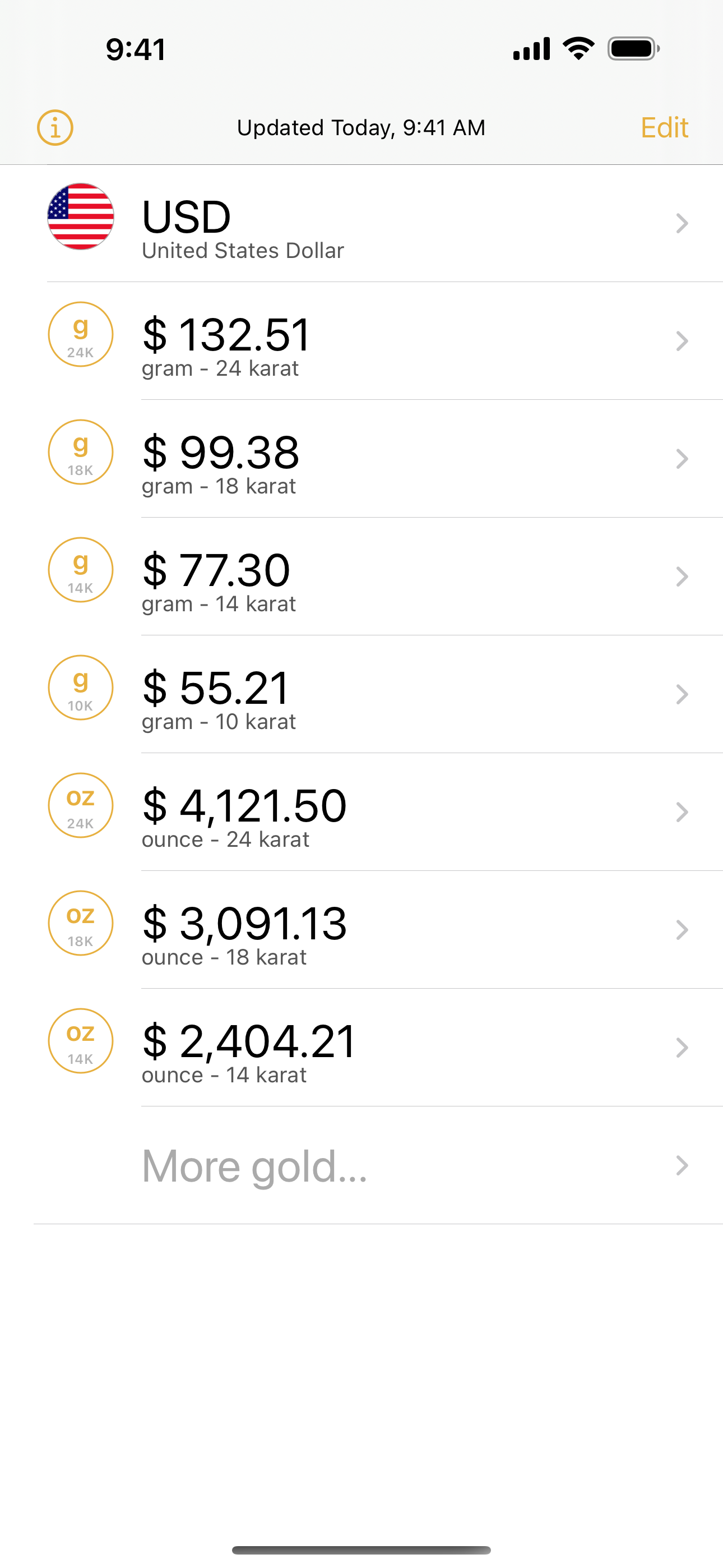
Task: Open More gold options
Action: (x=365, y=1166)
